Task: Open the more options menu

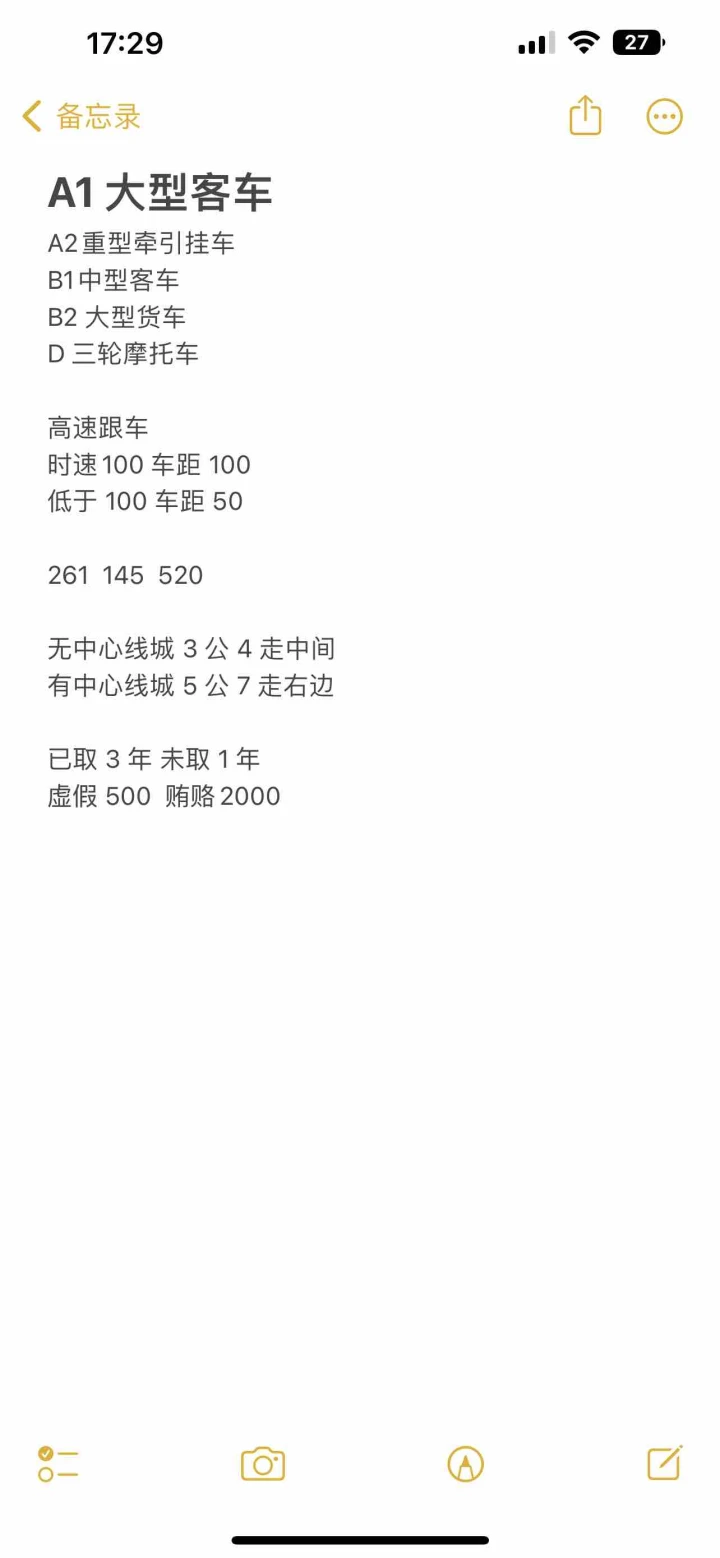Action: click(664, 116)
